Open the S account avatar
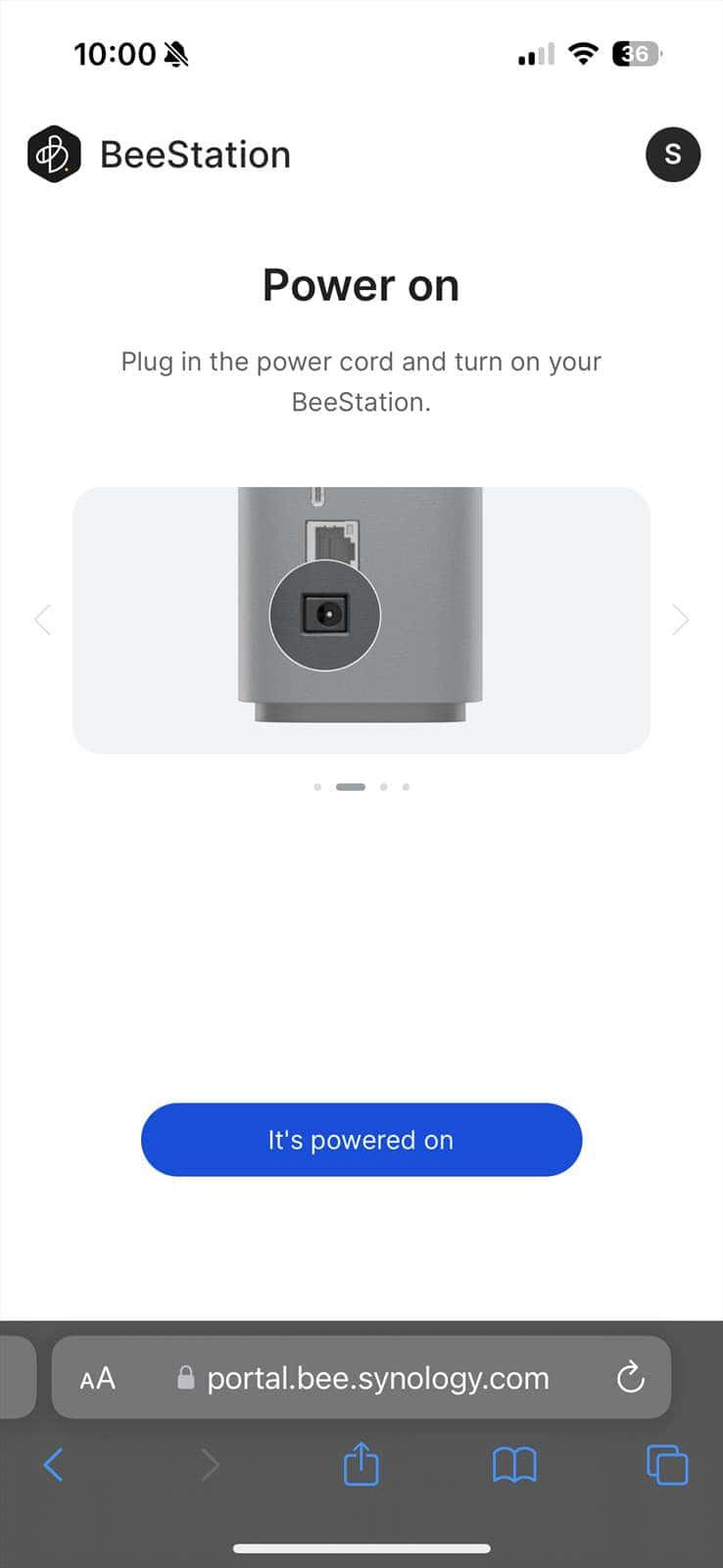 pyautogui.click(x=673, y=154)
